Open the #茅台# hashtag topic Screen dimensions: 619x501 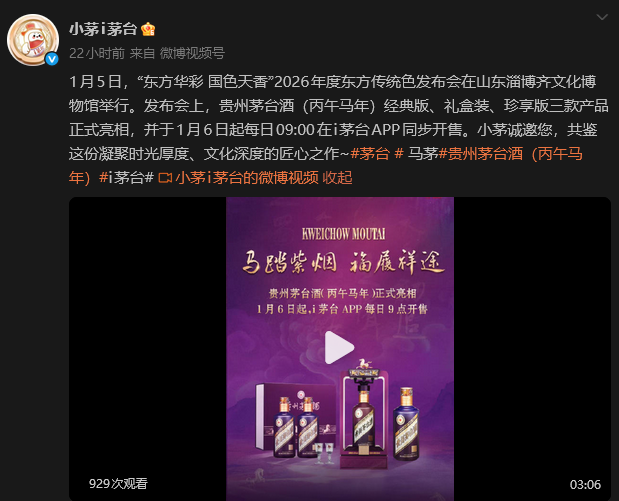pos(370,153)
